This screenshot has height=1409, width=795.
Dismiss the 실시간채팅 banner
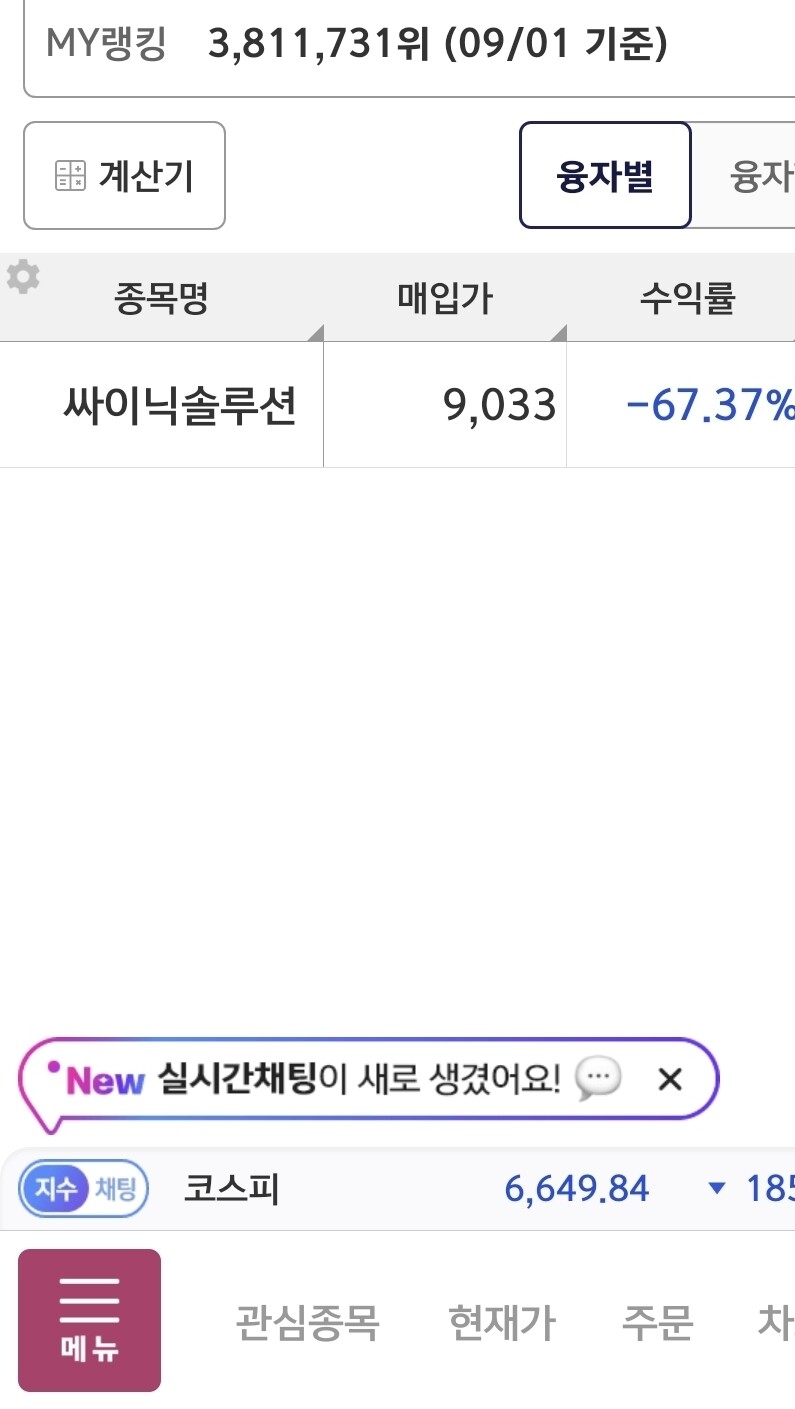pyautogui.click(x=670, y=1079)
